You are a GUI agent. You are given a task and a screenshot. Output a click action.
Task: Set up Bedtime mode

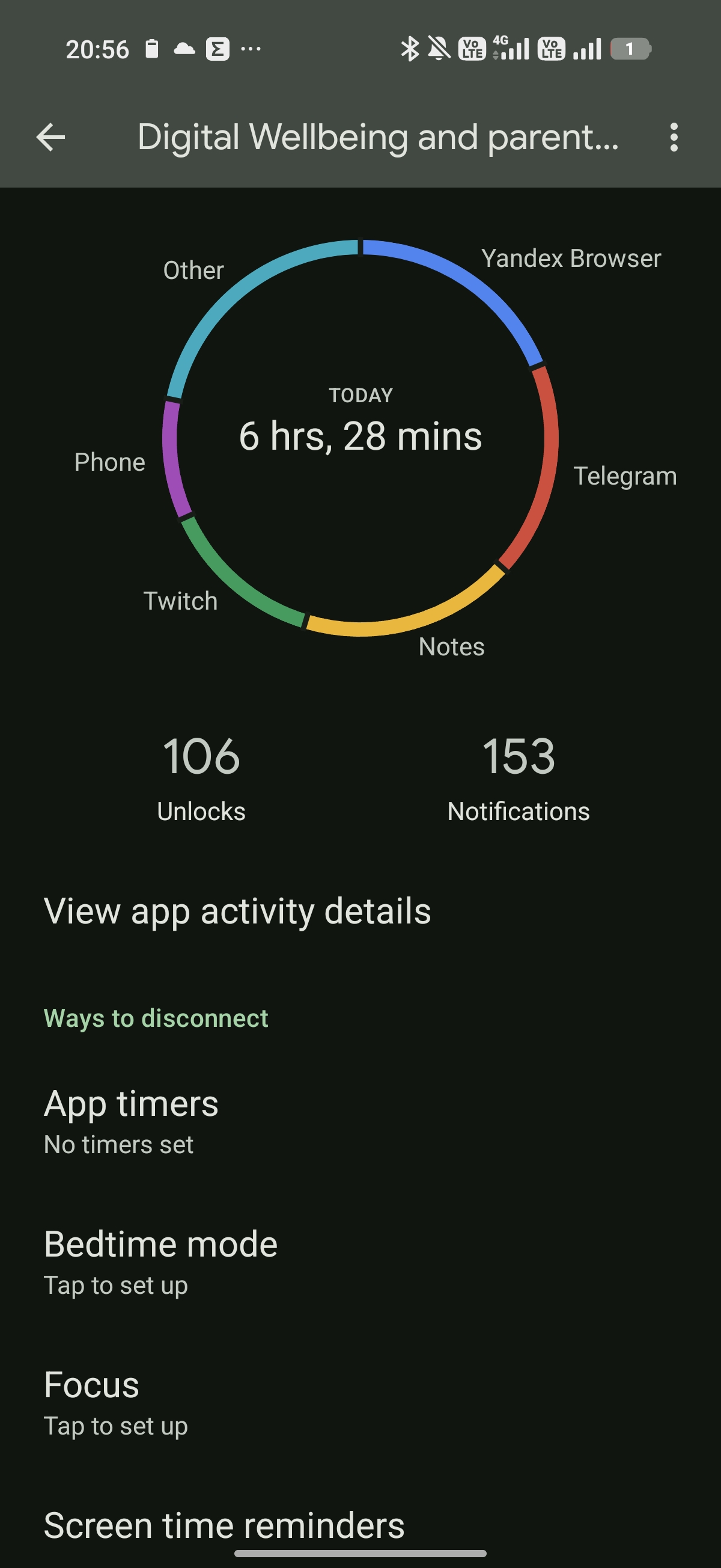[160, 1259]
